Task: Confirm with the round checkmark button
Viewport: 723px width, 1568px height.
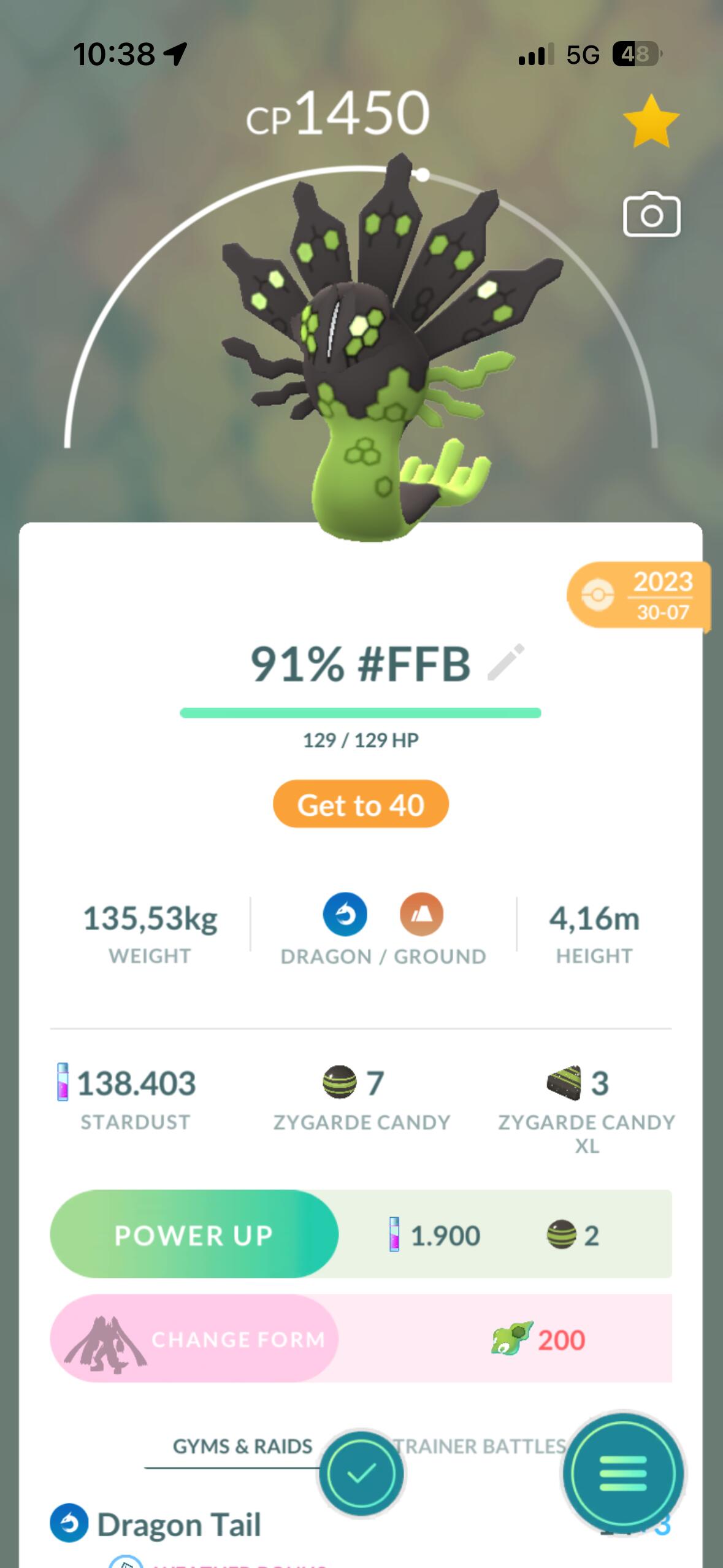Action: point(361,1474)
